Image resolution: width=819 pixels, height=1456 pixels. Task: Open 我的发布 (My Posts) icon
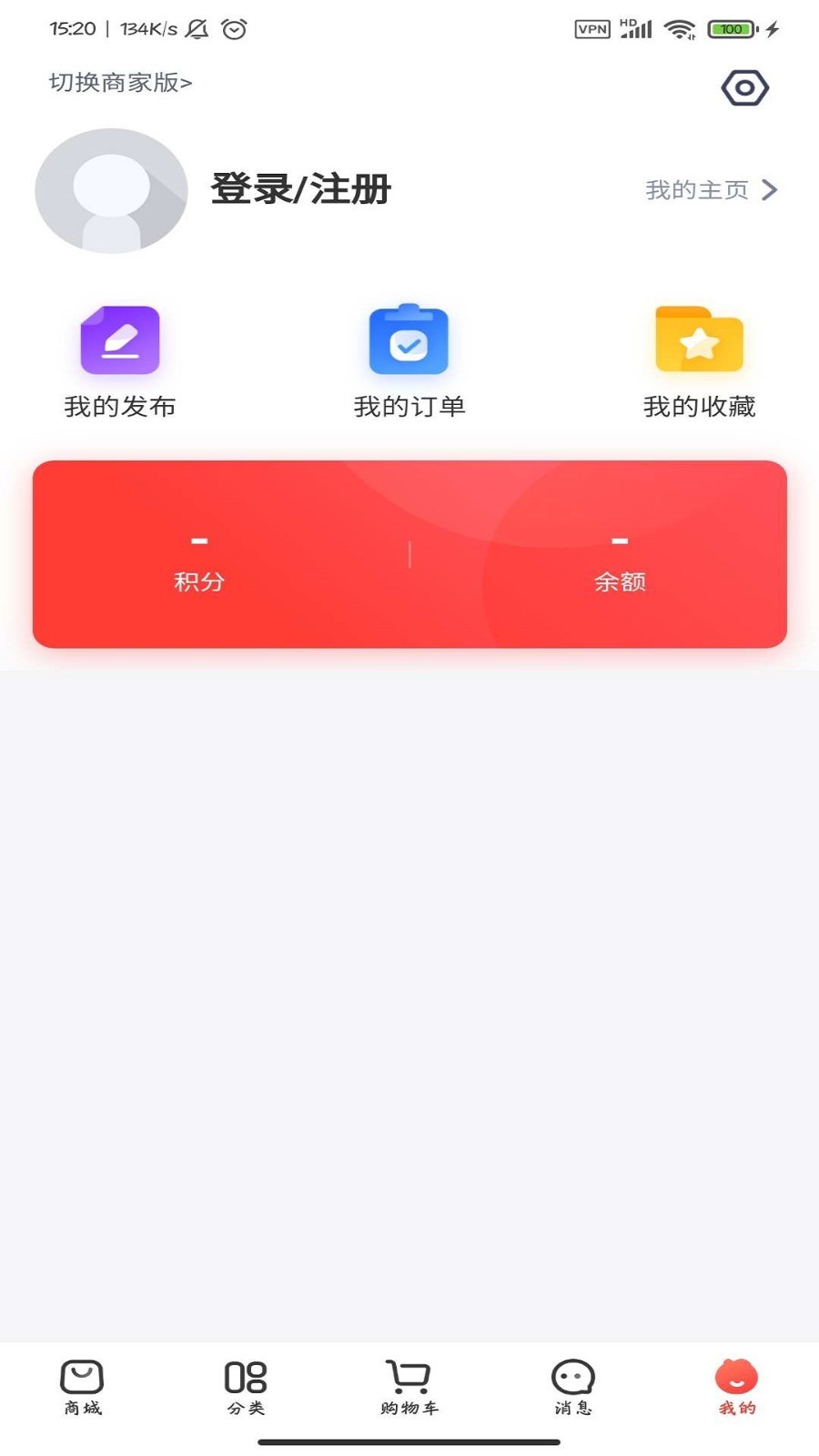(119, 340)
